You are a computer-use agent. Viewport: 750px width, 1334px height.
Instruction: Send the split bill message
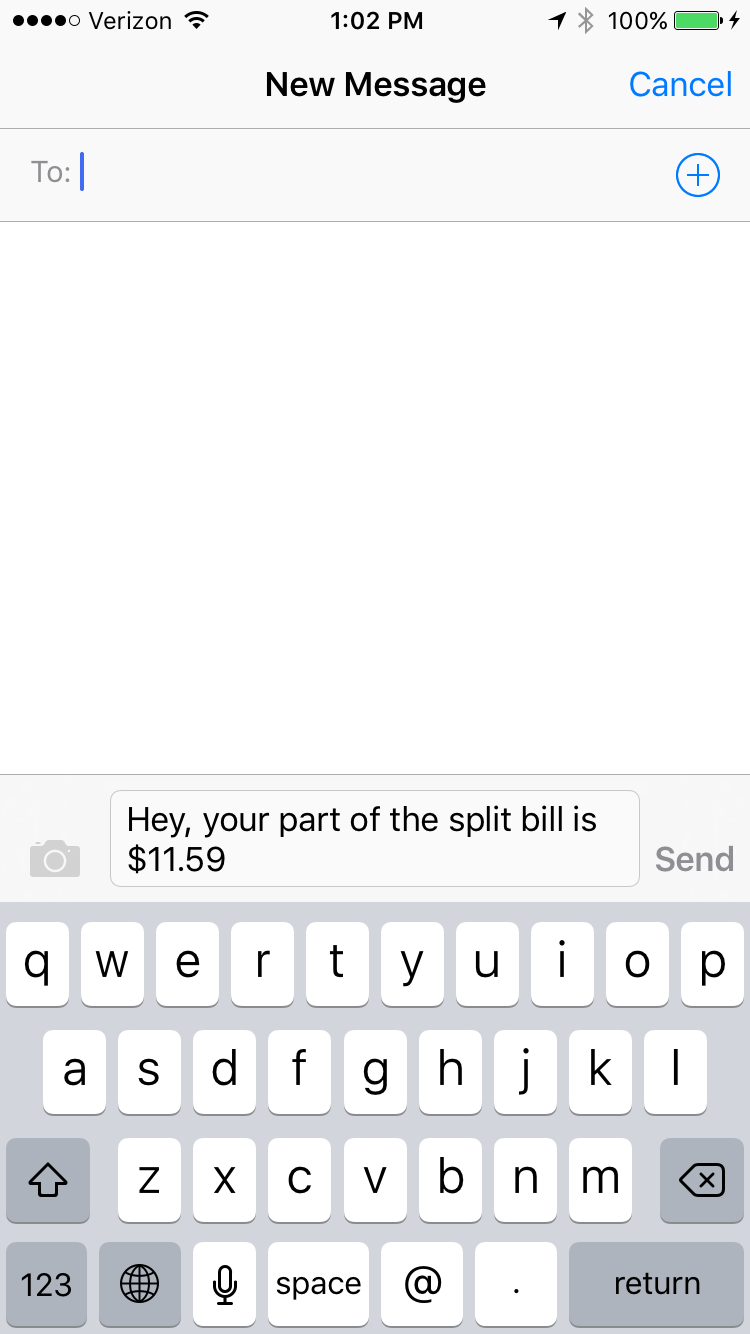694,859
